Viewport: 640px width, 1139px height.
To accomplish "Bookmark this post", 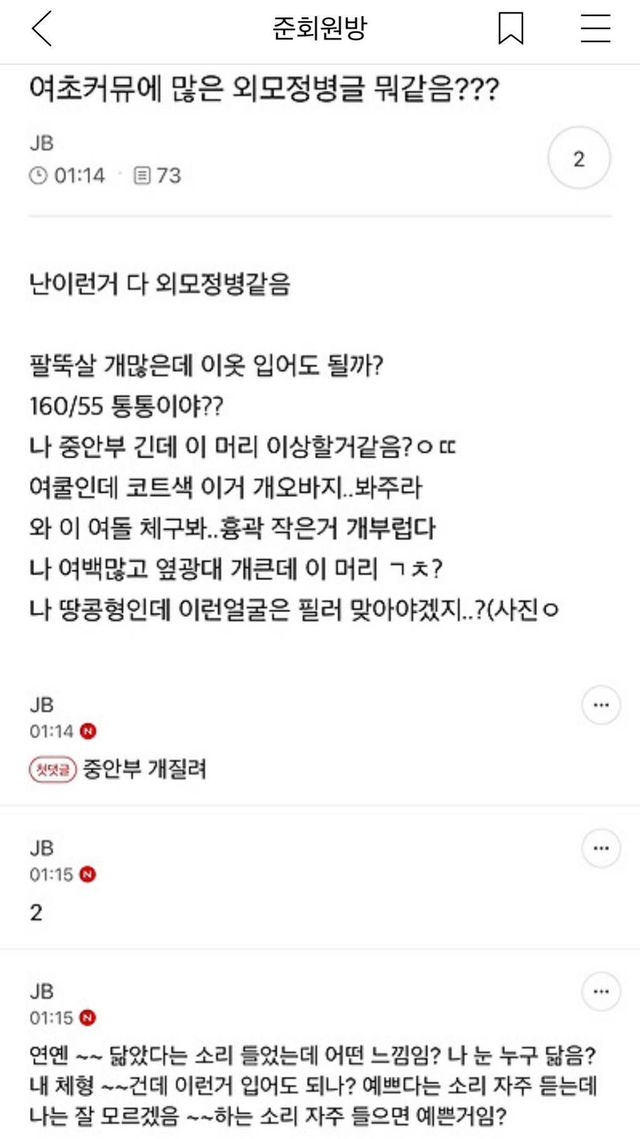I will click(511, 29).
